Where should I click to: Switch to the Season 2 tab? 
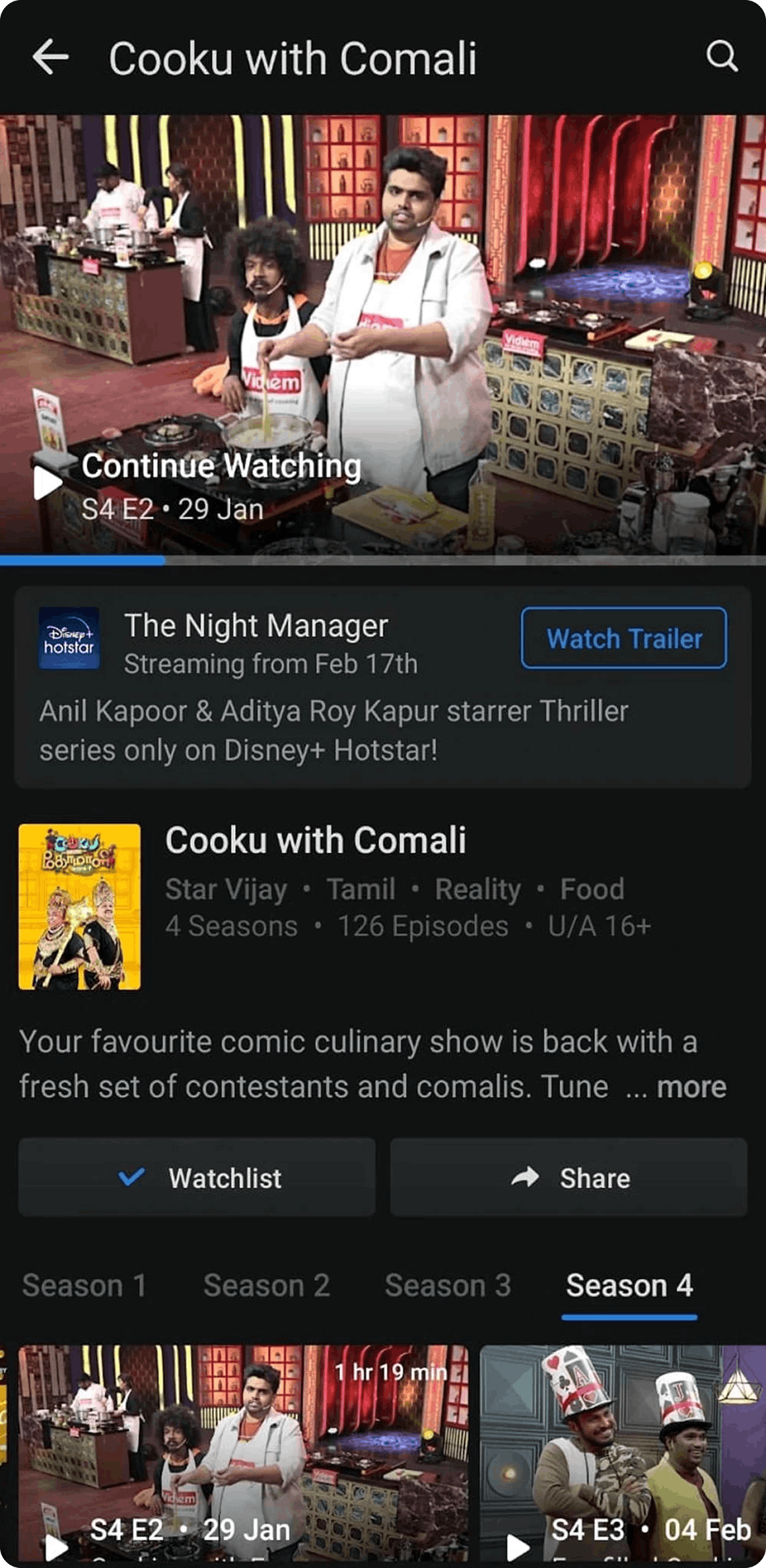266,1286
